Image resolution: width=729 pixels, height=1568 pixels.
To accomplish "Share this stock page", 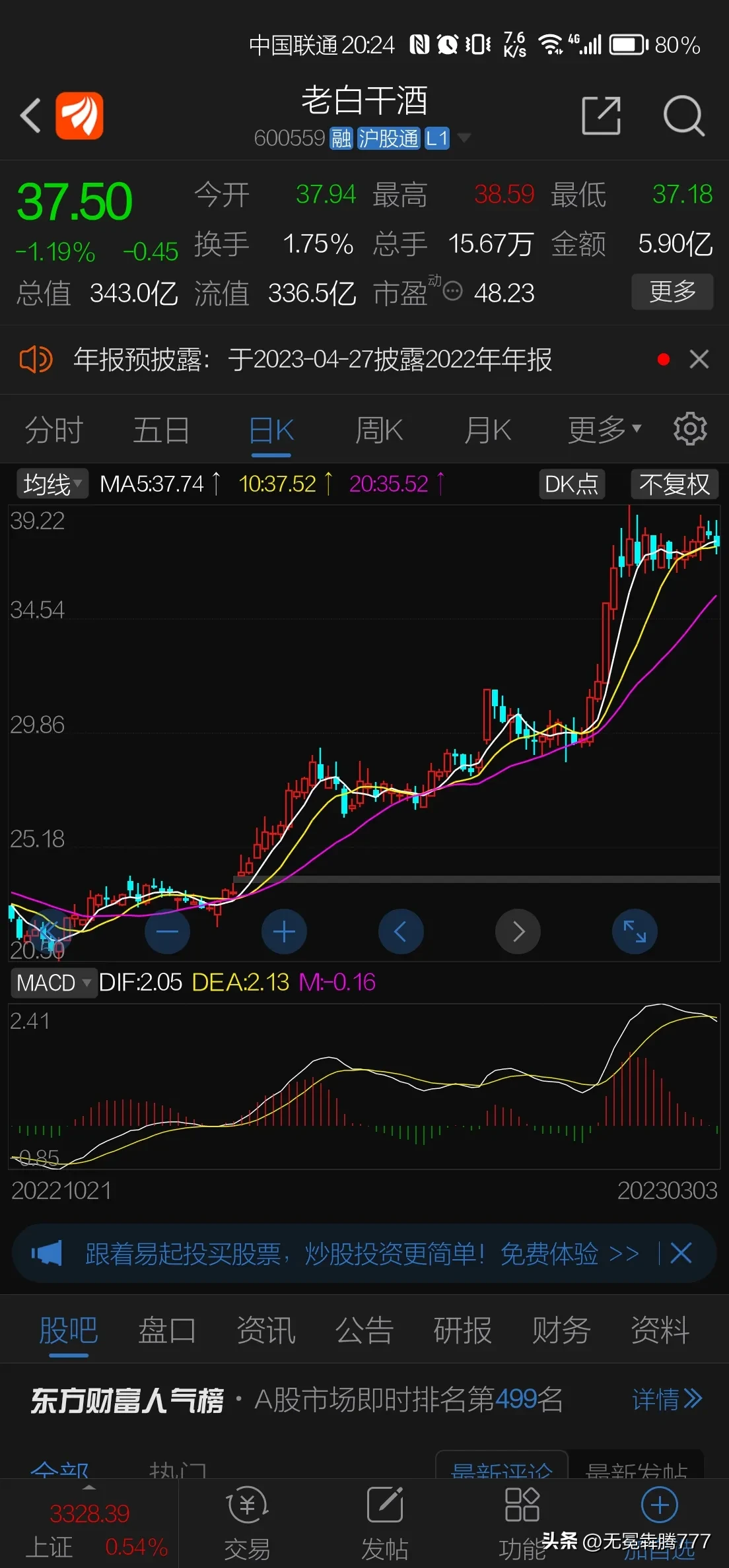I will [601, 116].
